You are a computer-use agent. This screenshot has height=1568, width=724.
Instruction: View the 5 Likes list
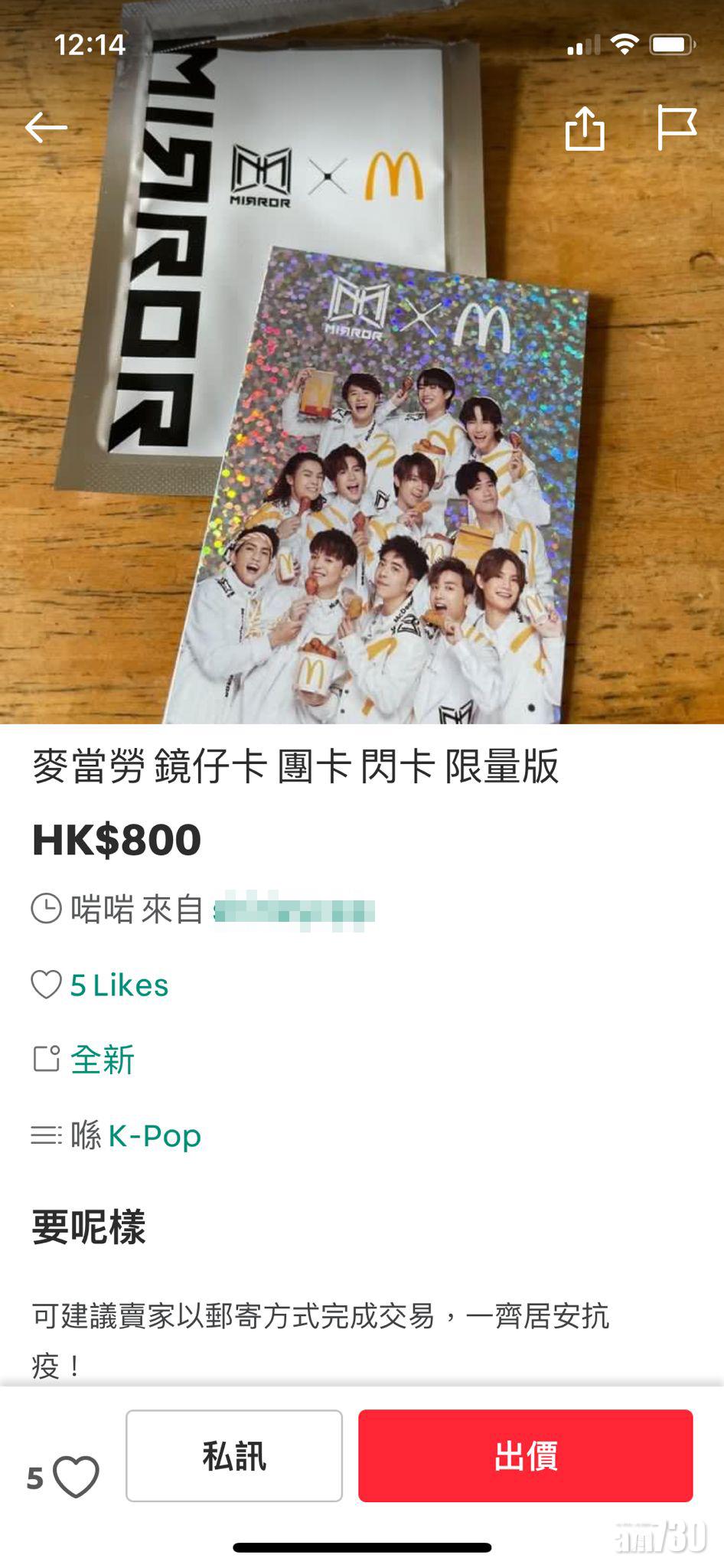click(x=119, y=985)
